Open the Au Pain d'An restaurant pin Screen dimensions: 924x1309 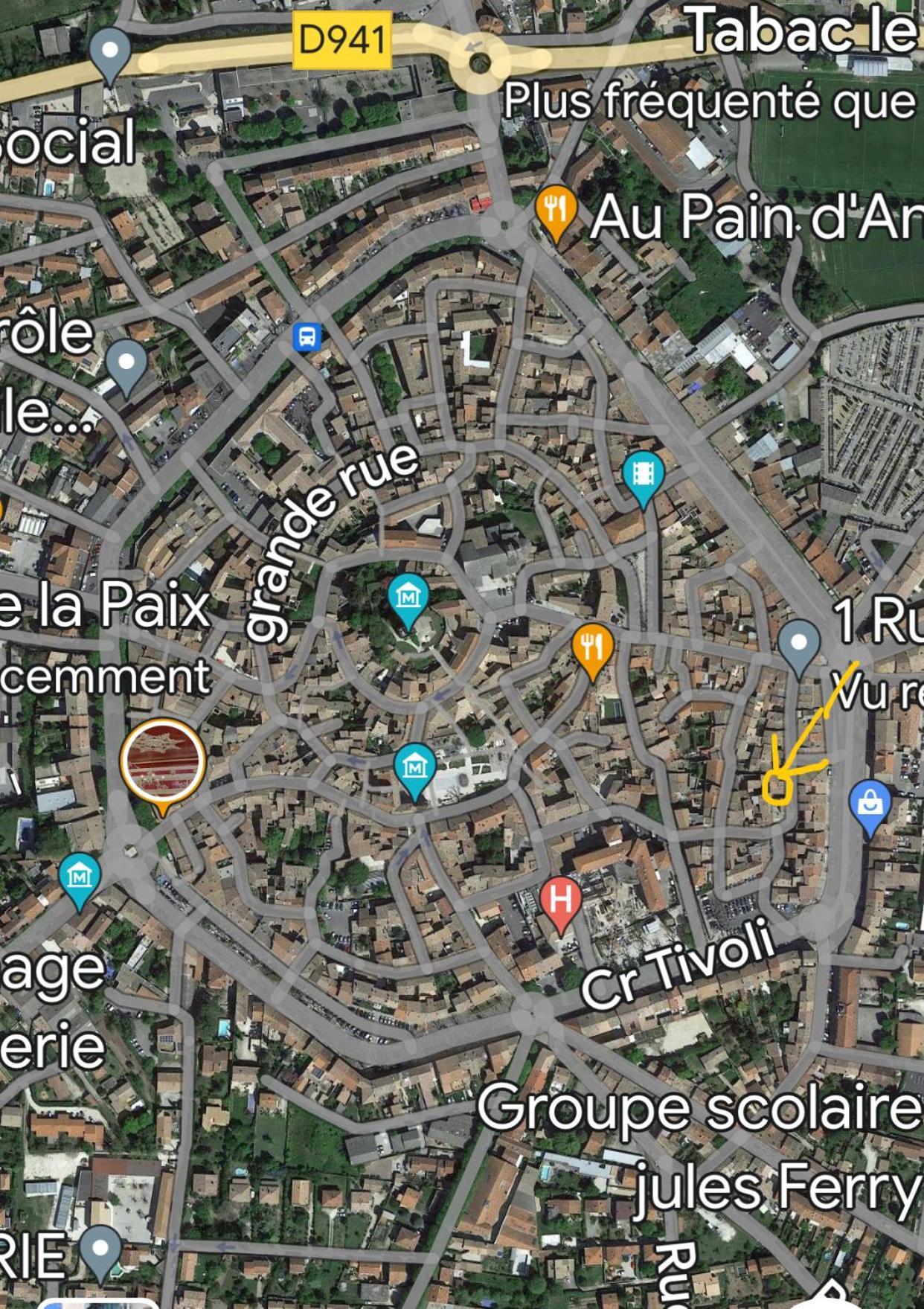tap(555, 209)
